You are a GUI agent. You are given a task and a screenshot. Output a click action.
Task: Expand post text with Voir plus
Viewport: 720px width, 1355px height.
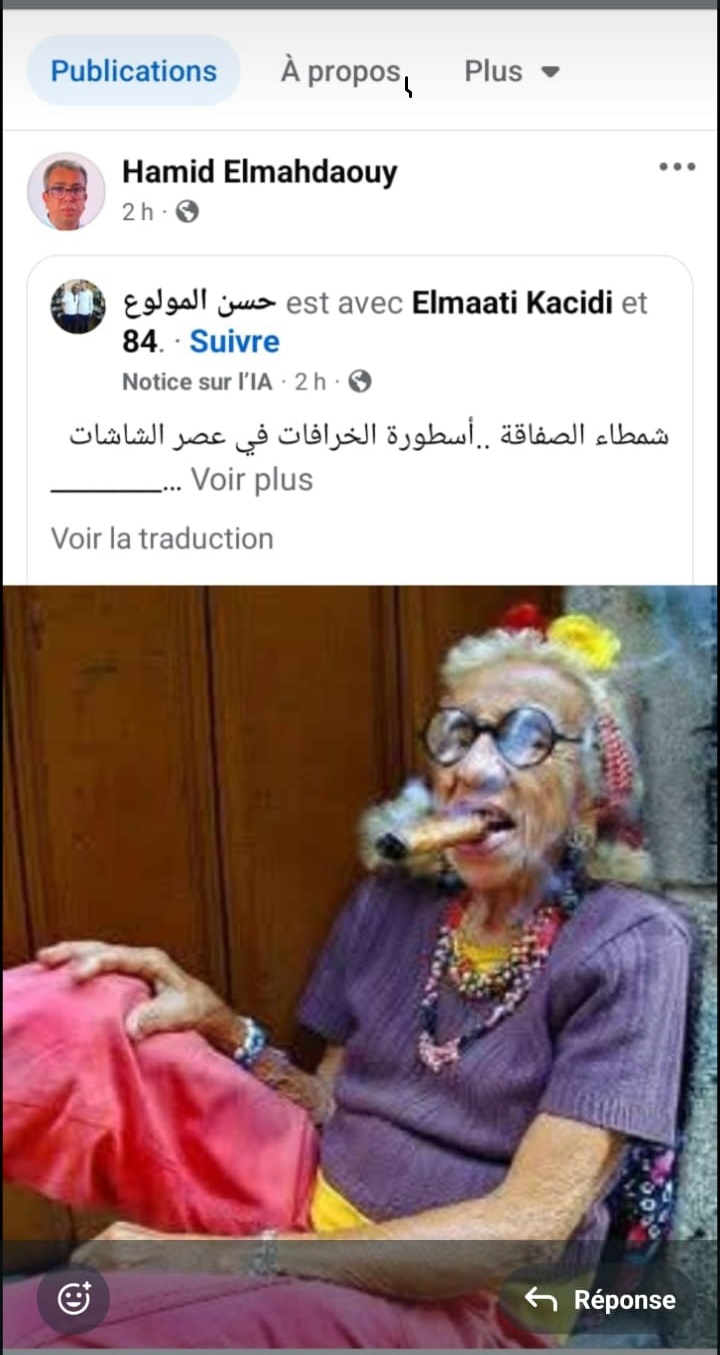pyautogui.click(x=252, y=480)
